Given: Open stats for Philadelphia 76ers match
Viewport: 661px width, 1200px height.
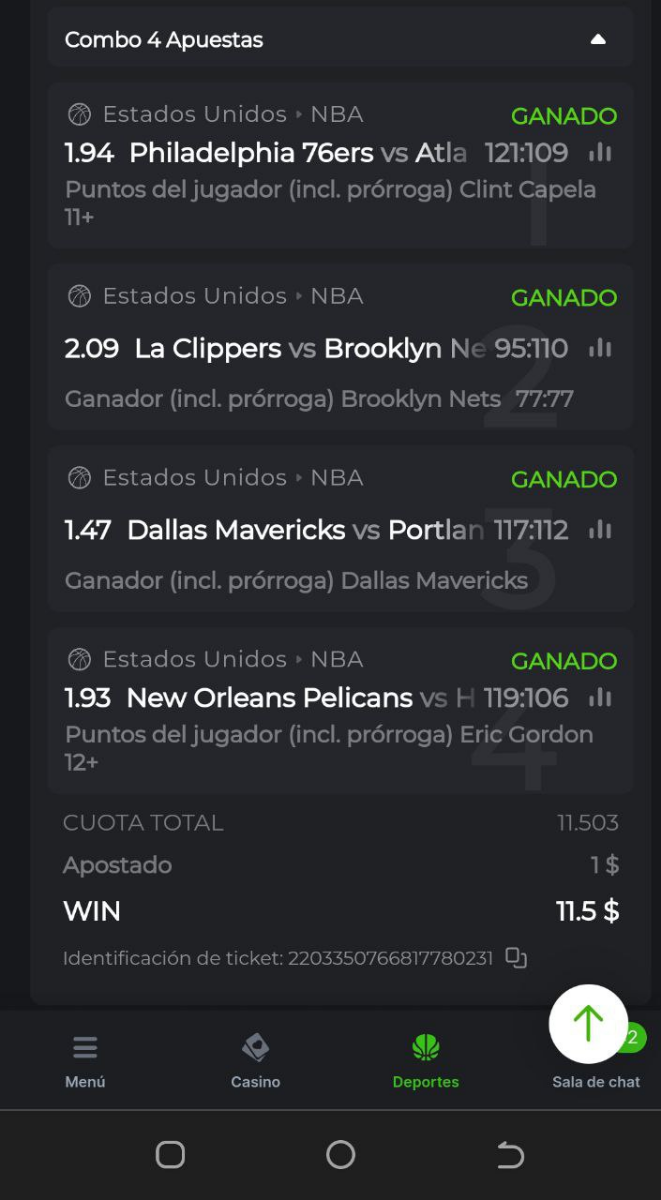Looking at the screenshot, I should tap(600, 153).
